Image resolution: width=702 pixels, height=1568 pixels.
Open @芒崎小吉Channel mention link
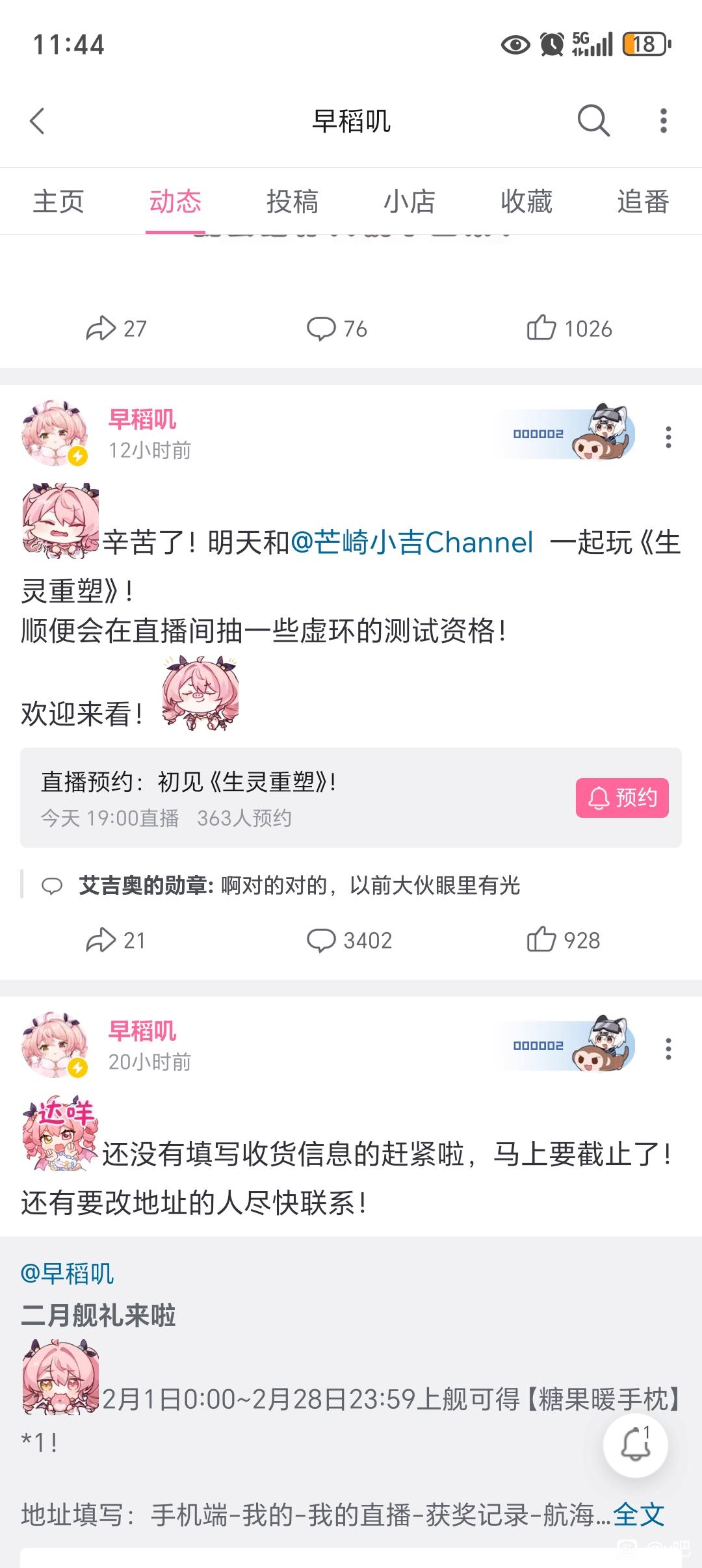411,542
